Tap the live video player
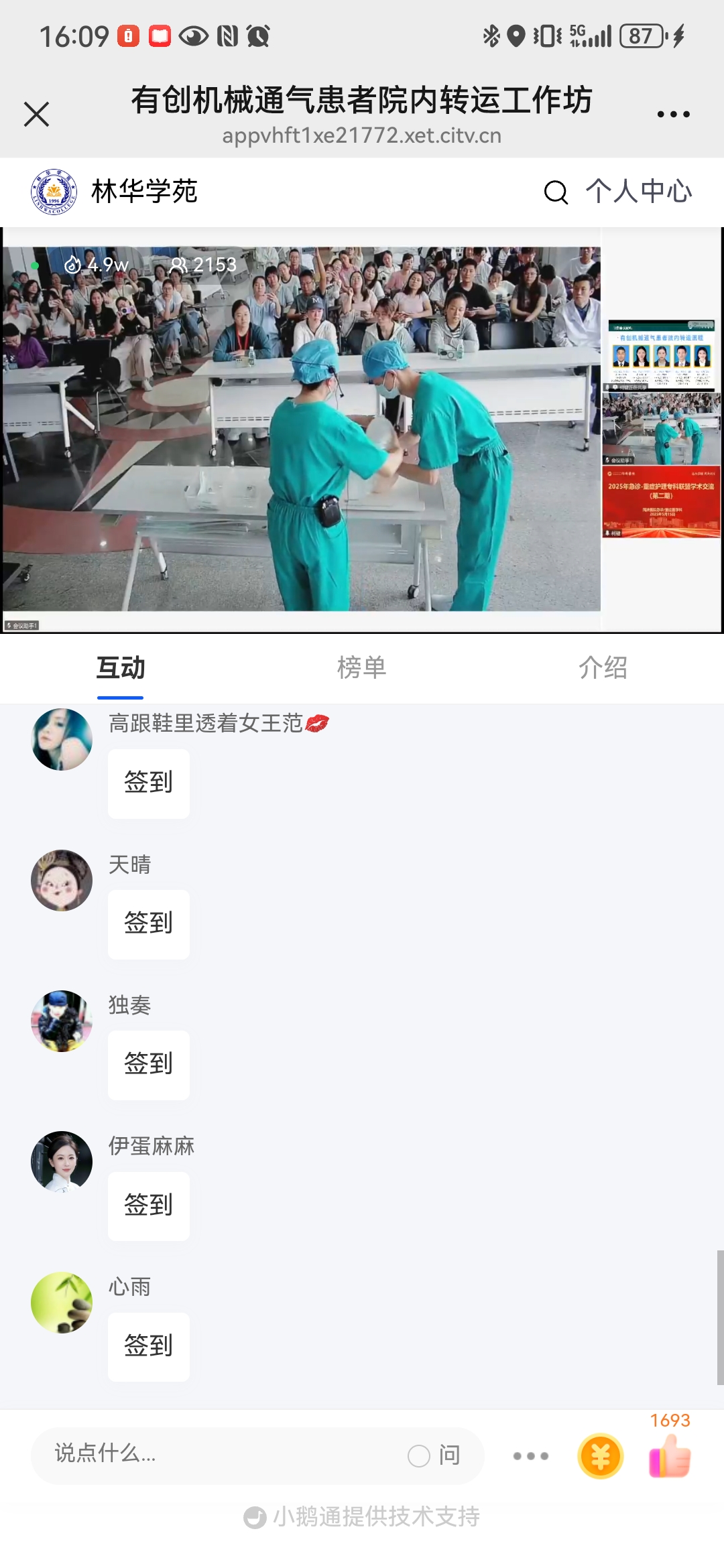Viewport: 724px width, 1568px height. 302,429
